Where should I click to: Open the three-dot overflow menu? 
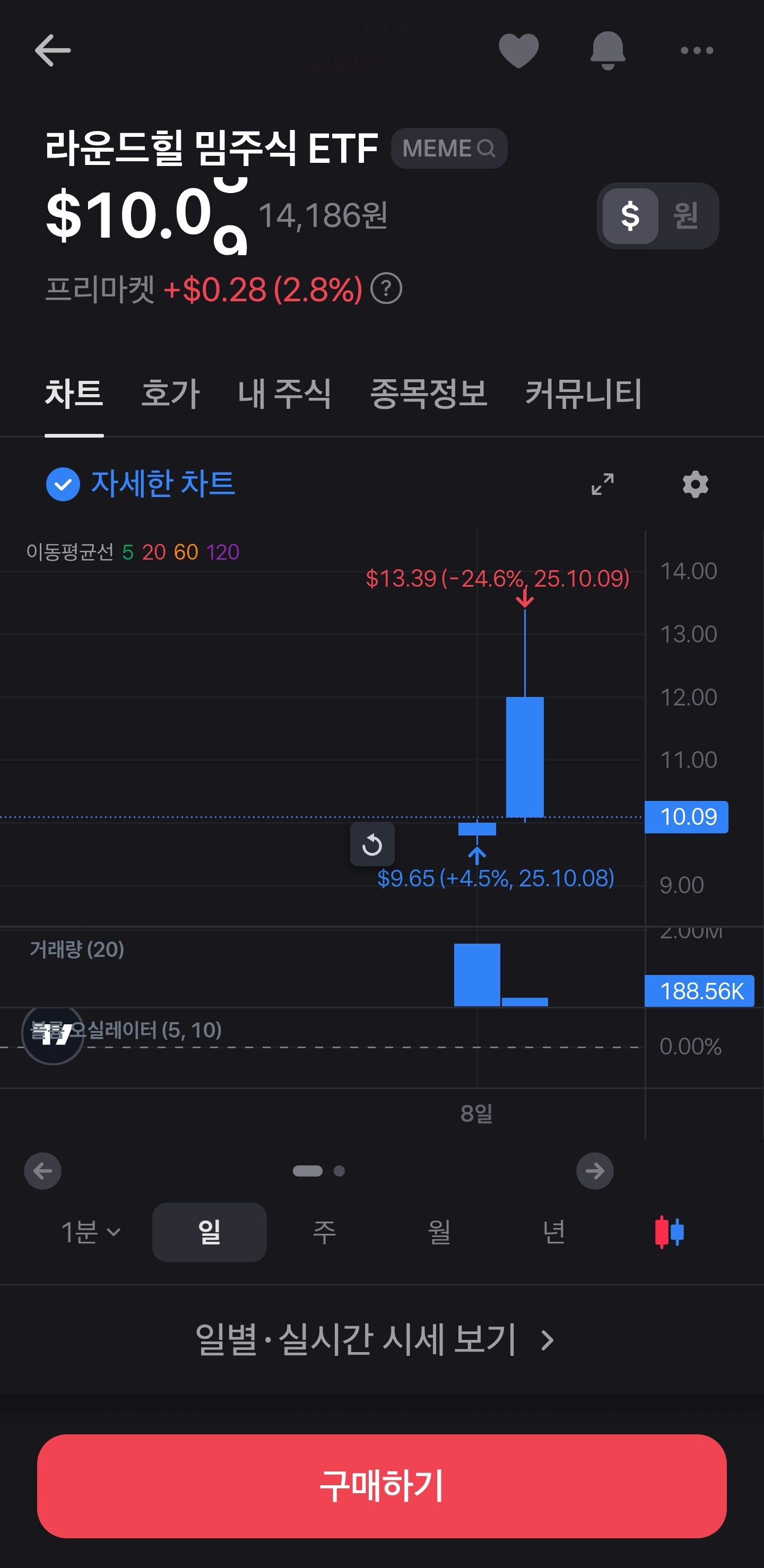pos(697,50)
